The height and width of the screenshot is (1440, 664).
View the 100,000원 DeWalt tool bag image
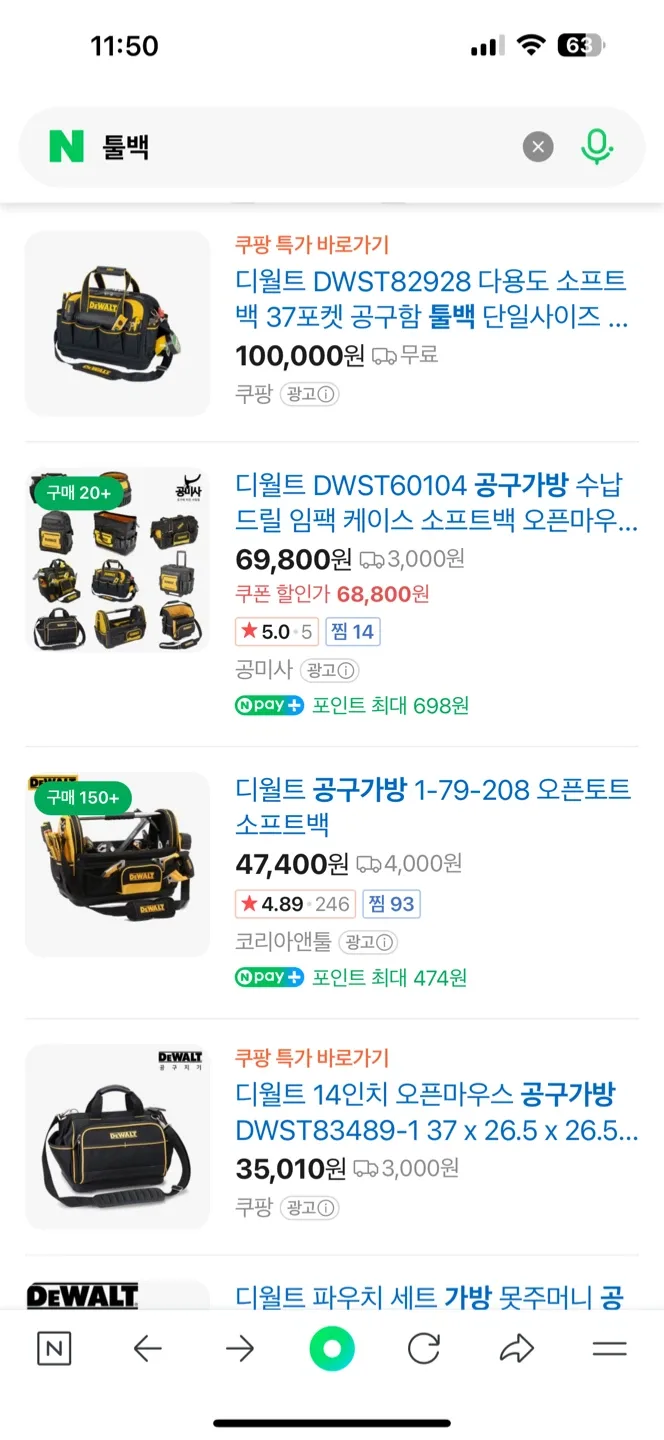117,323
